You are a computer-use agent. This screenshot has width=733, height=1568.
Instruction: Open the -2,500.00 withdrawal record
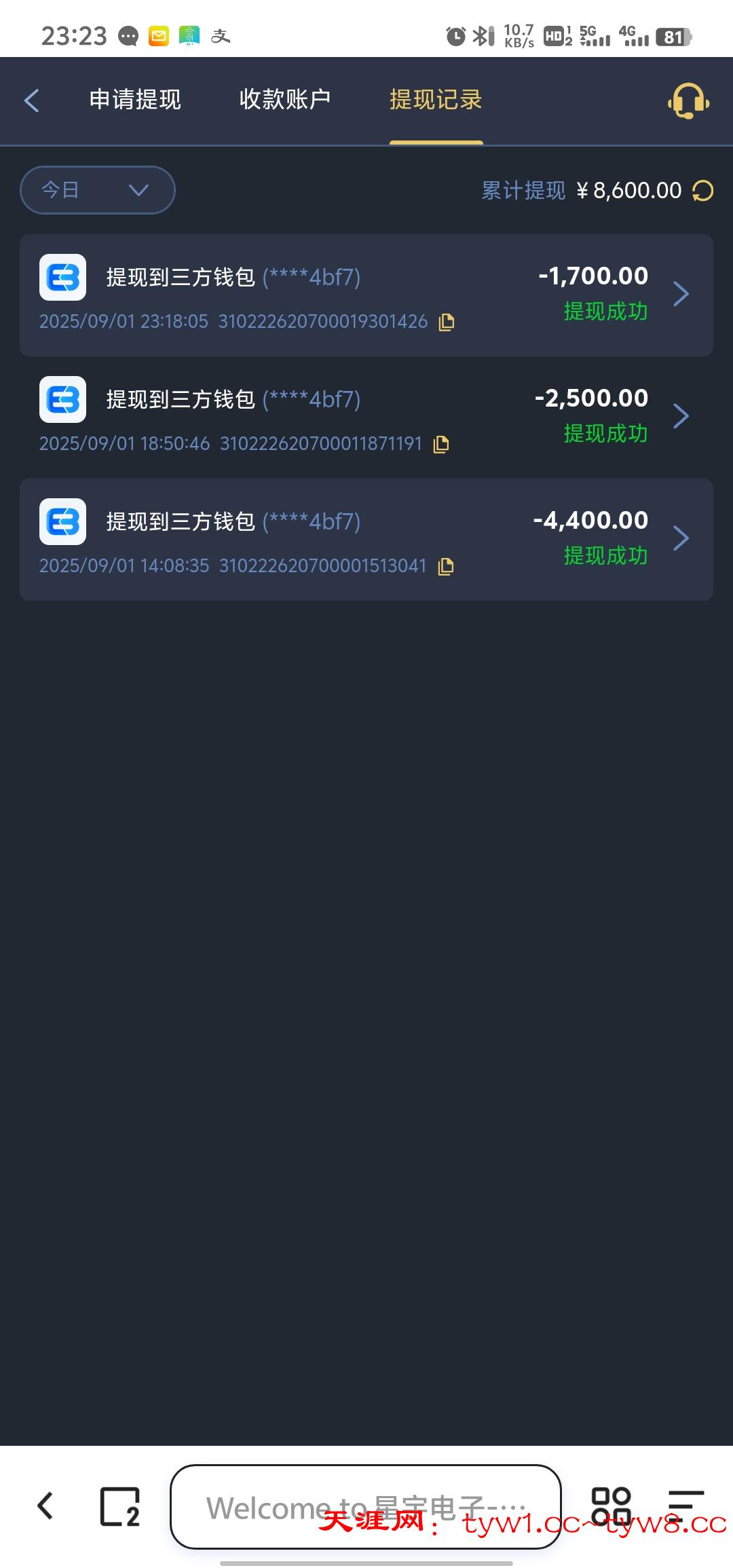pos(366,417)
